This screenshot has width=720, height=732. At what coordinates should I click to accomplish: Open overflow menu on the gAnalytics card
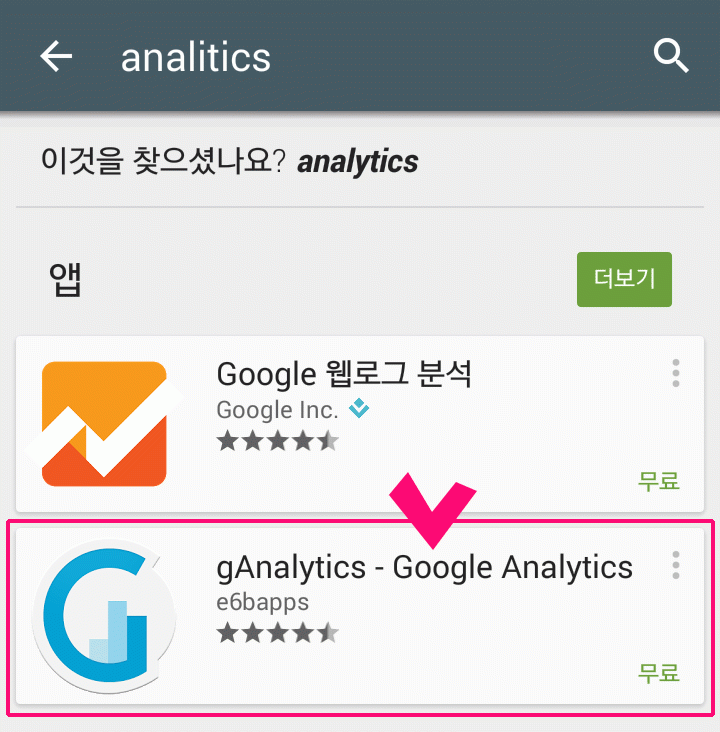(676, 565)
